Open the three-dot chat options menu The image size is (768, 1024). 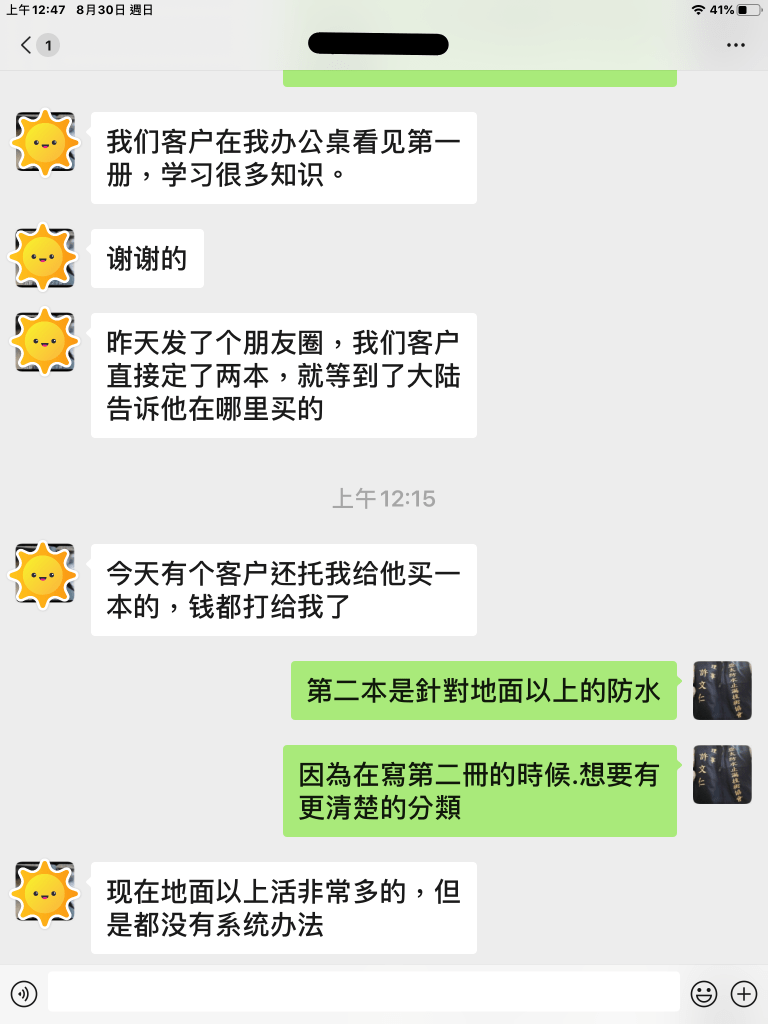point(736,45)
